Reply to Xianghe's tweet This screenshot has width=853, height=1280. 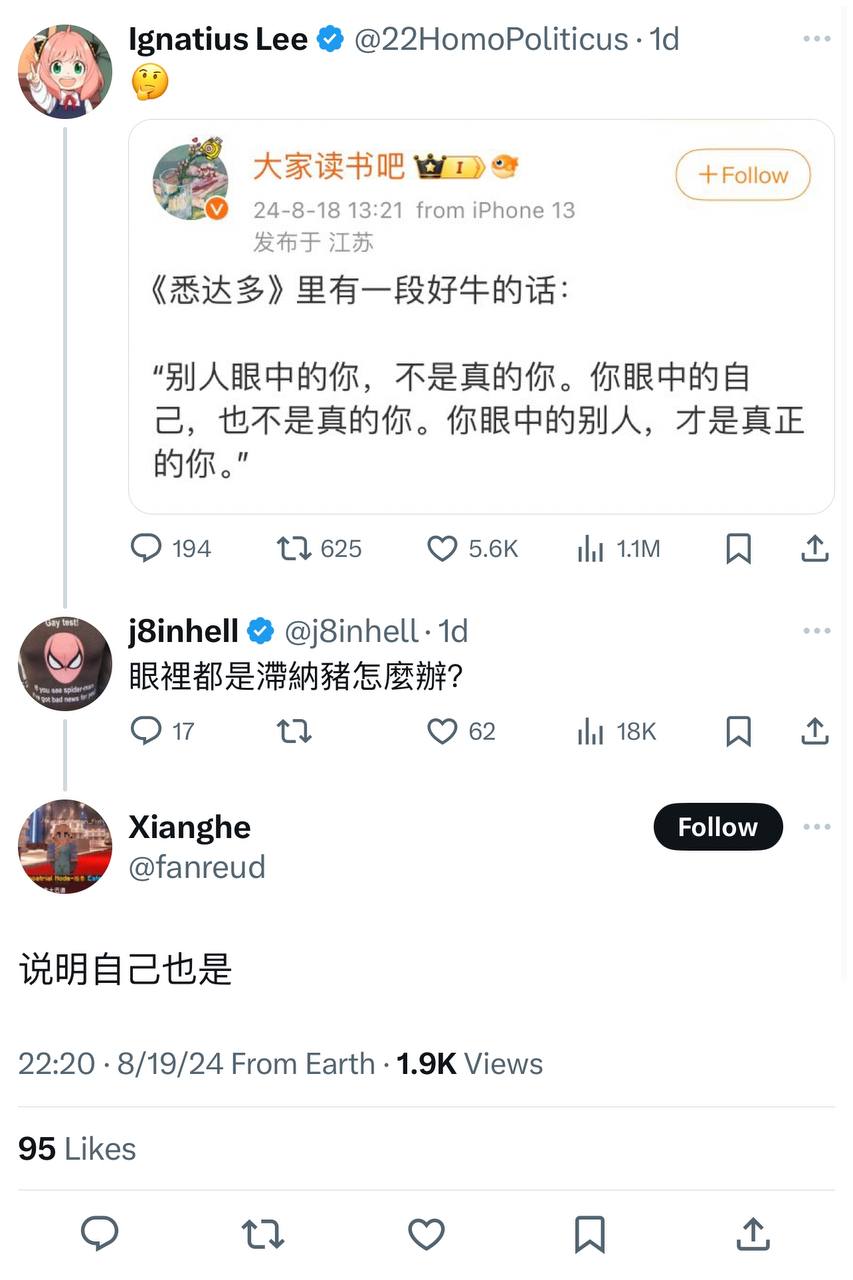pyautogui.click(x=99, y=1234)
